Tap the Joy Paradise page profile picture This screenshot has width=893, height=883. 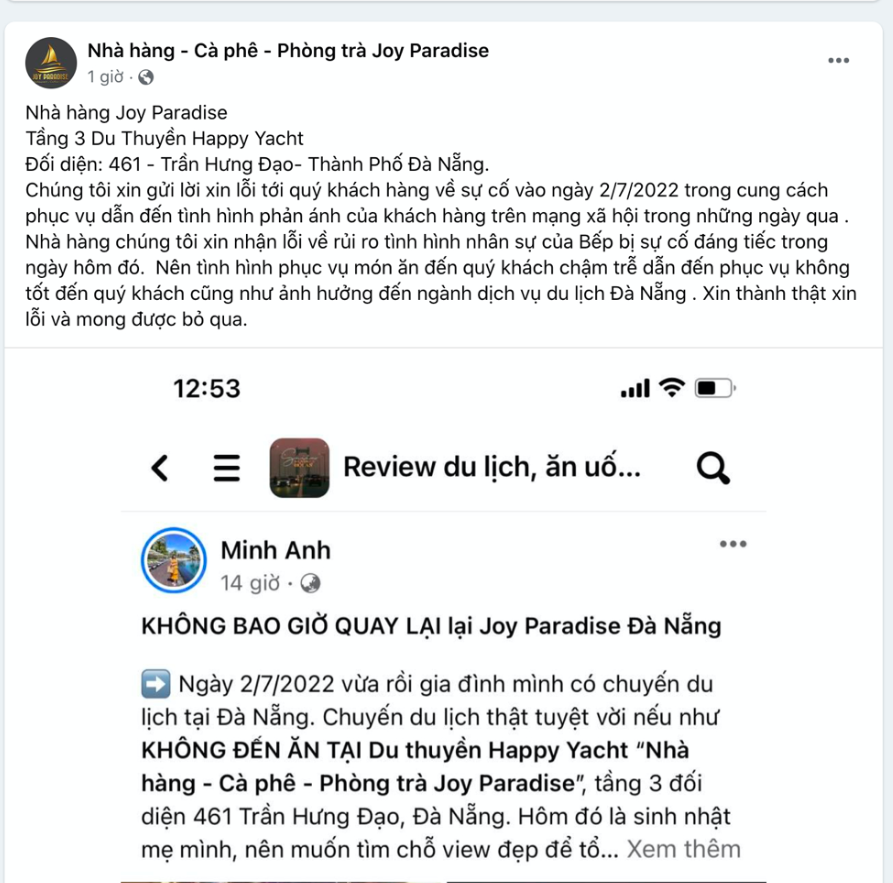51,63
